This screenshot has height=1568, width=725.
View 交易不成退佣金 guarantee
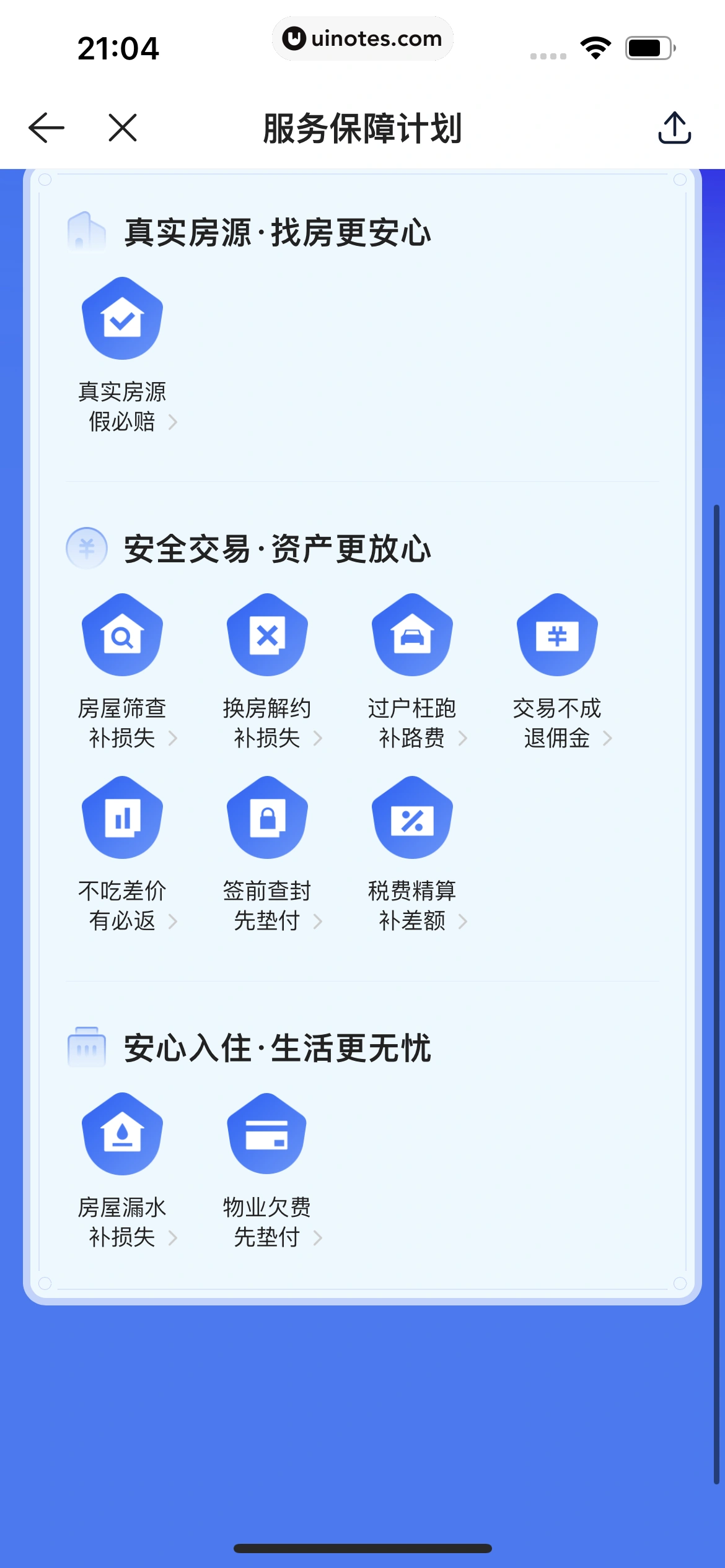point(558,670)
